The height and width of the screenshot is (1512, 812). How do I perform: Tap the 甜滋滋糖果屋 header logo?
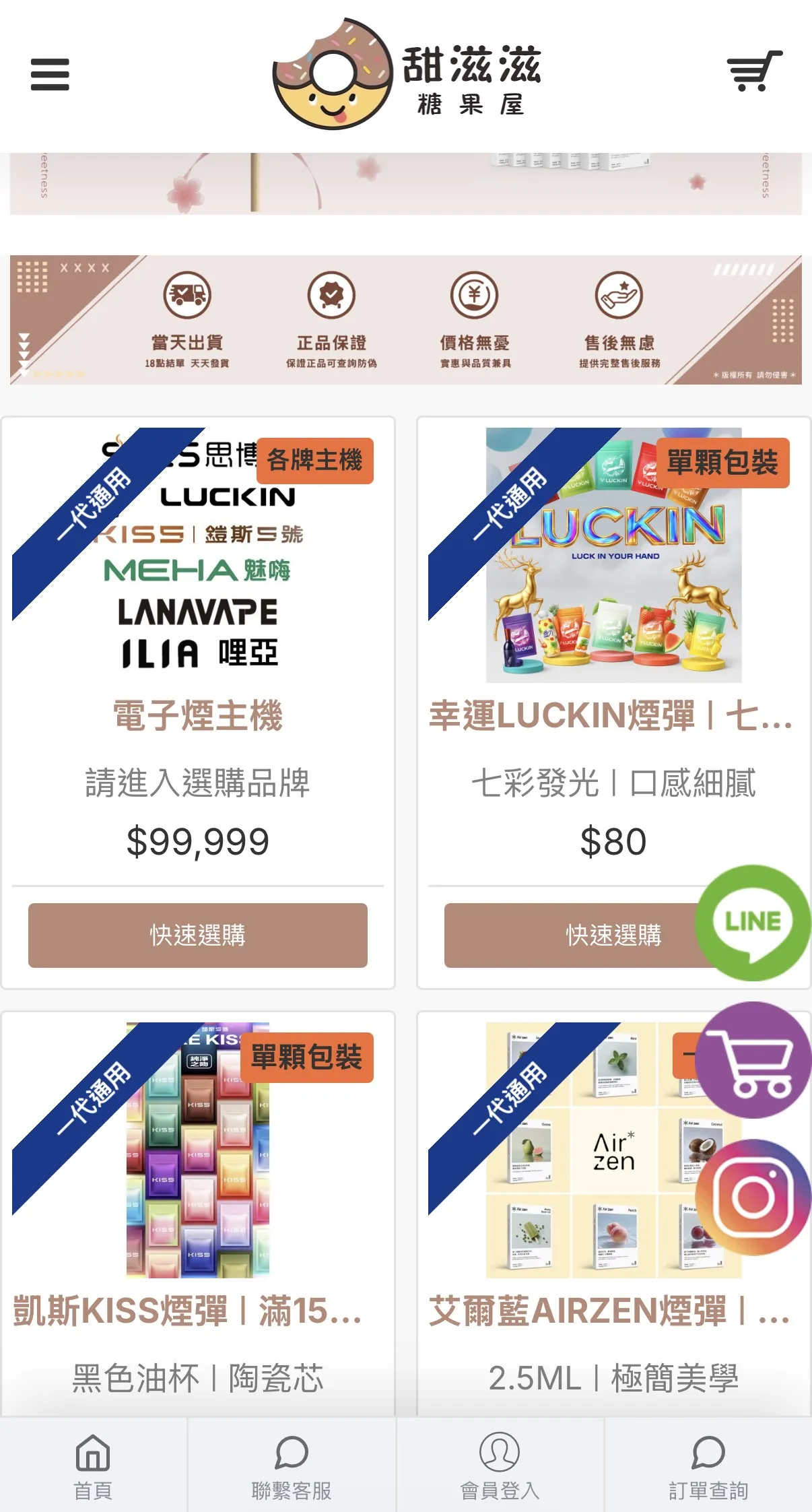[x=406, y=74]
